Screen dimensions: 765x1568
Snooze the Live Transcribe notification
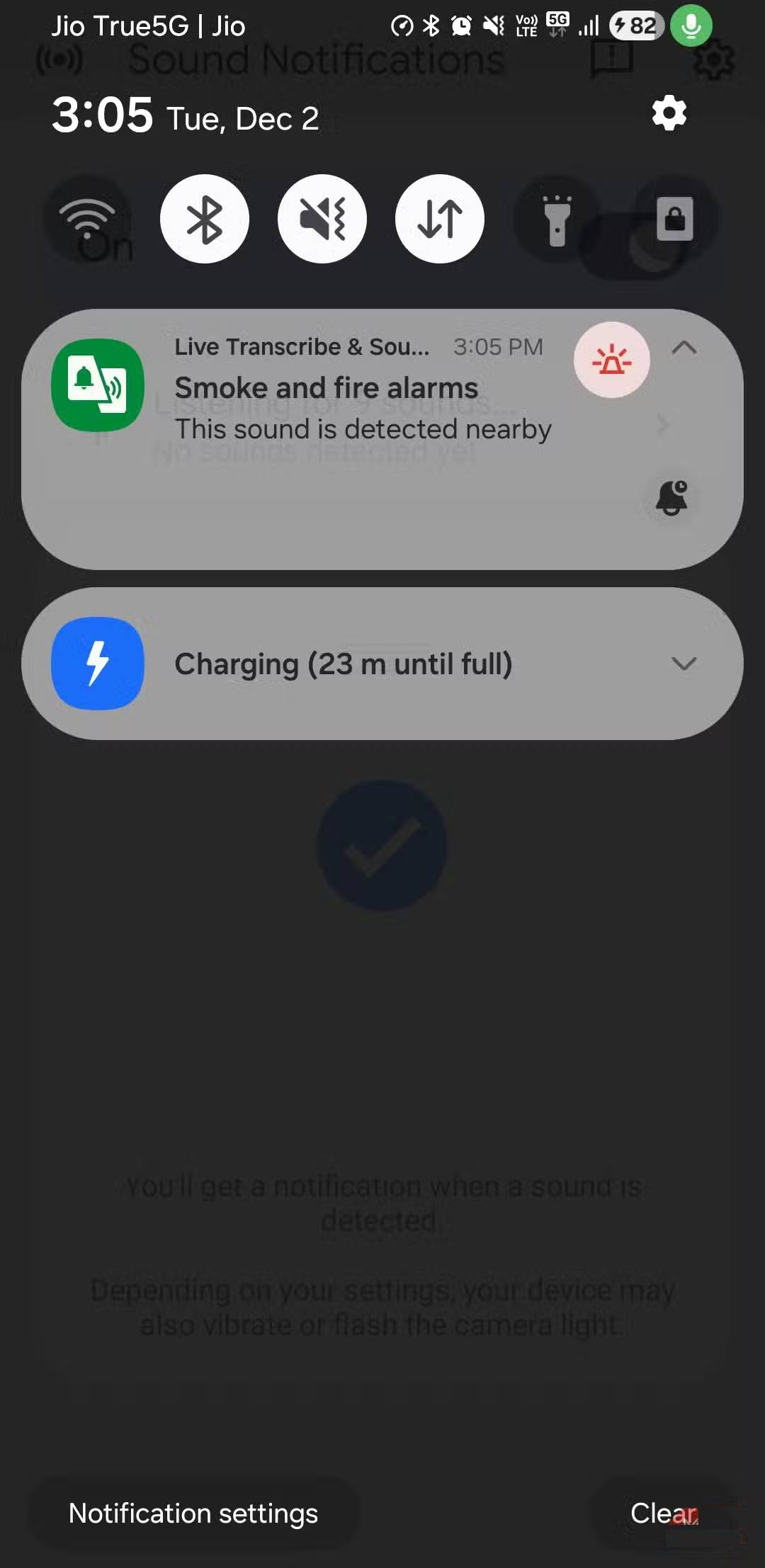(x=671, y=497)
